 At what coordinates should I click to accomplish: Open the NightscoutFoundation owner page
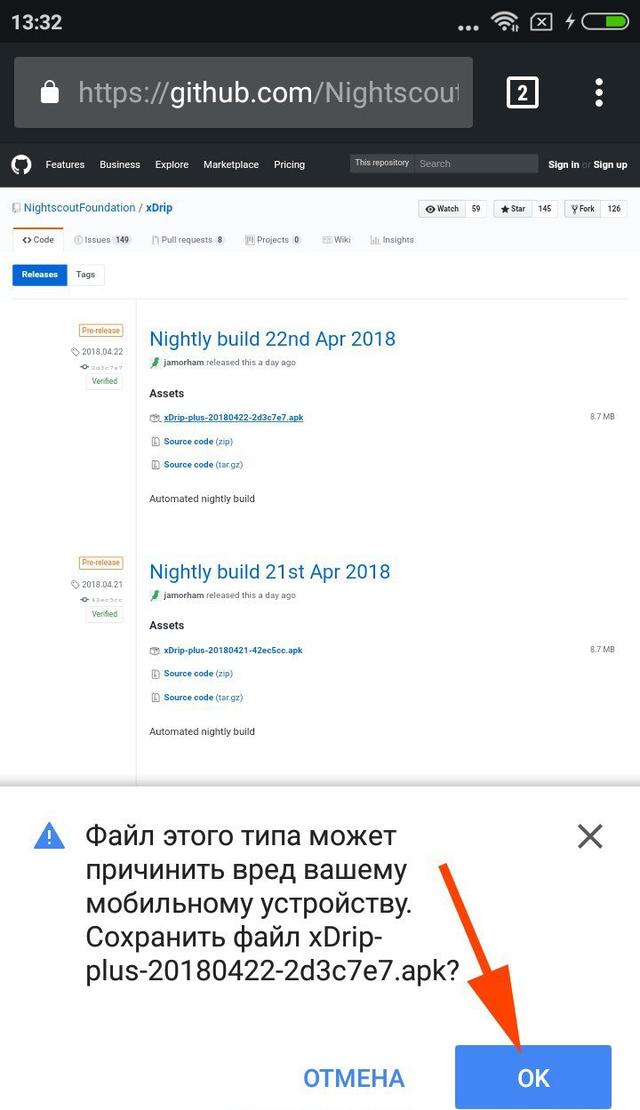(x=79, y=207)
